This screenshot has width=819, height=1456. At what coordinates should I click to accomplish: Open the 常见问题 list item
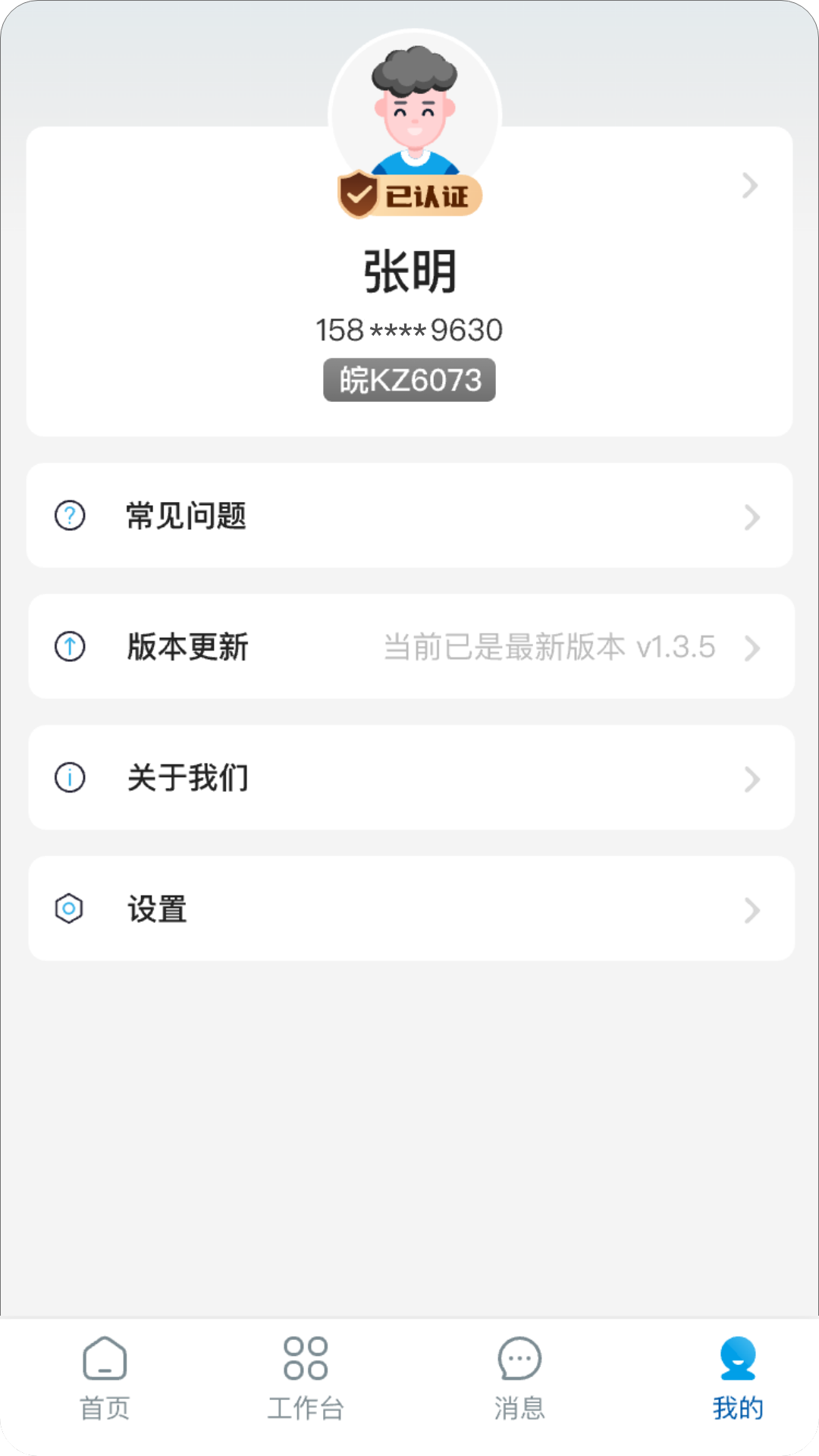click(x=409, y=516)
